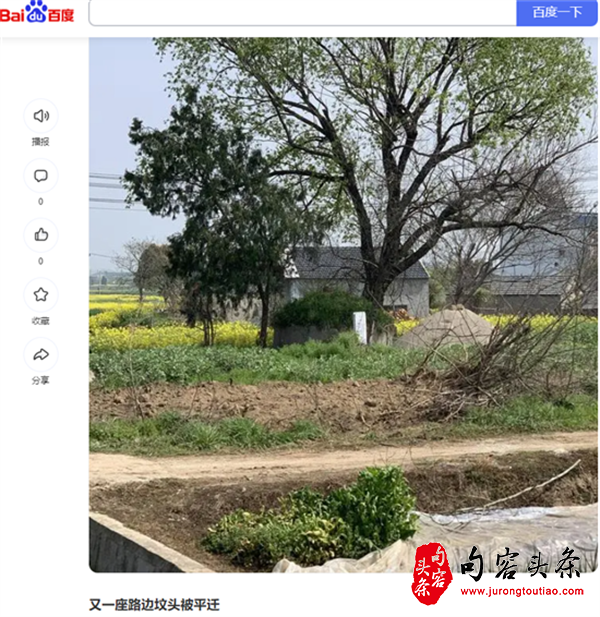Share the article via 分享
Viewport: 600px width, 617px height.
point(41,355)
